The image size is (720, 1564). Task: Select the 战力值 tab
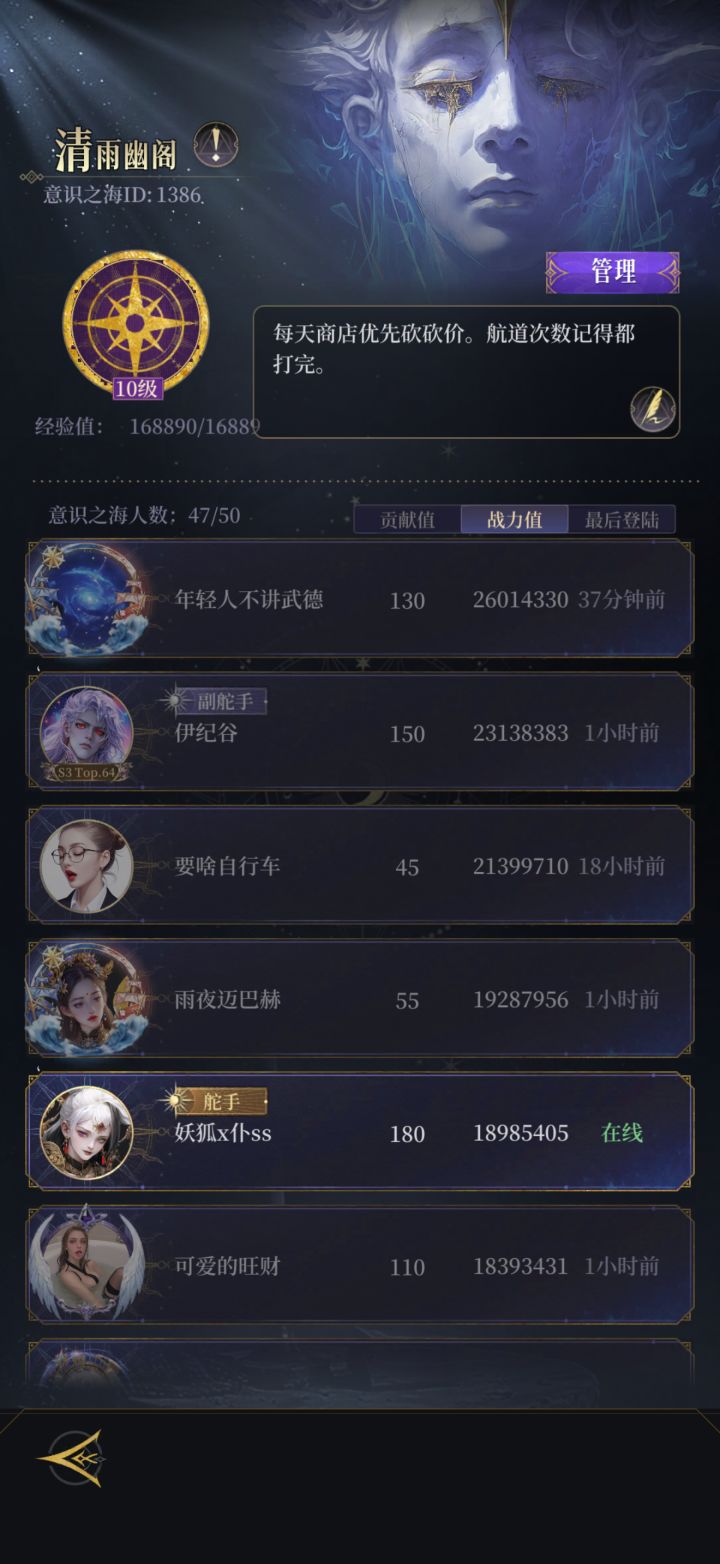(x=513, y=520)
